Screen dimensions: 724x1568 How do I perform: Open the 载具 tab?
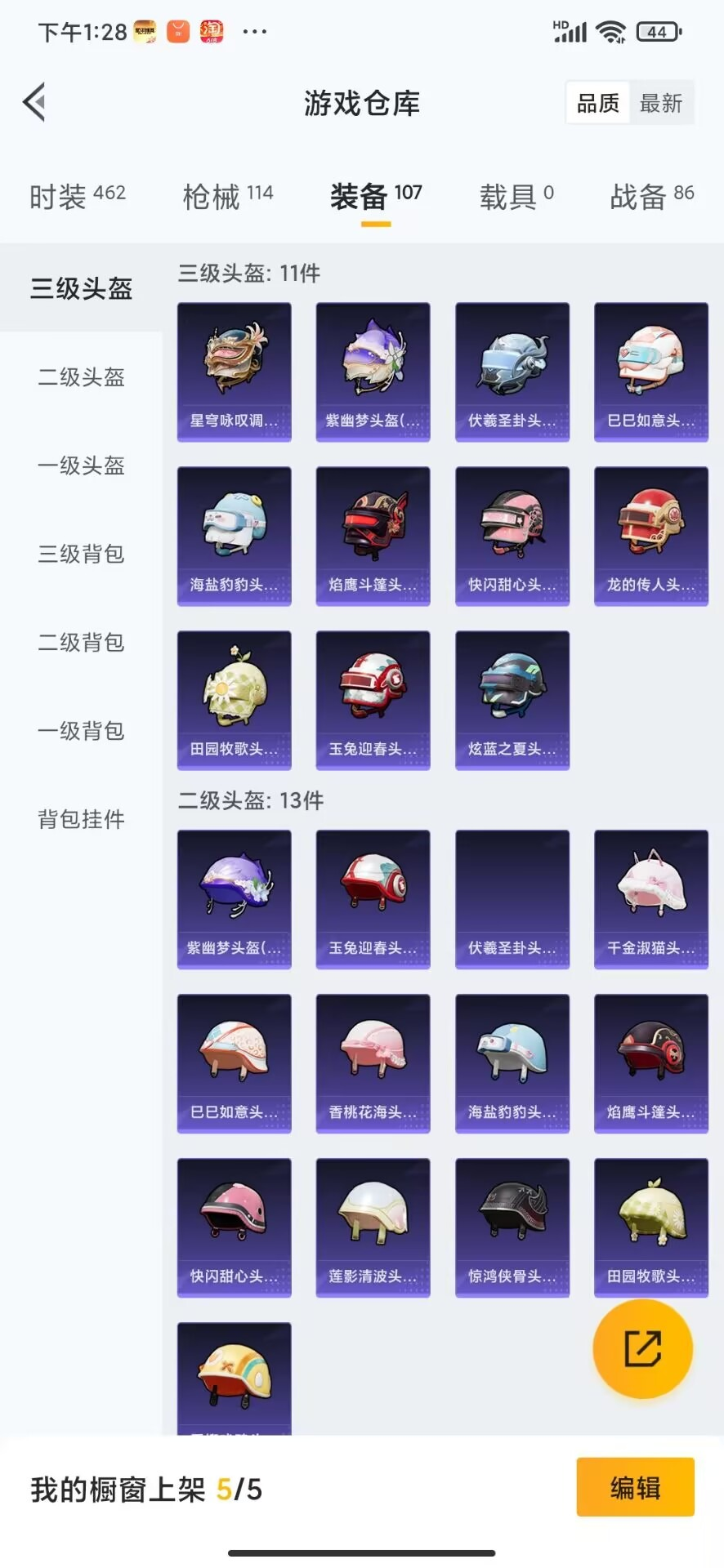point(516,197)
